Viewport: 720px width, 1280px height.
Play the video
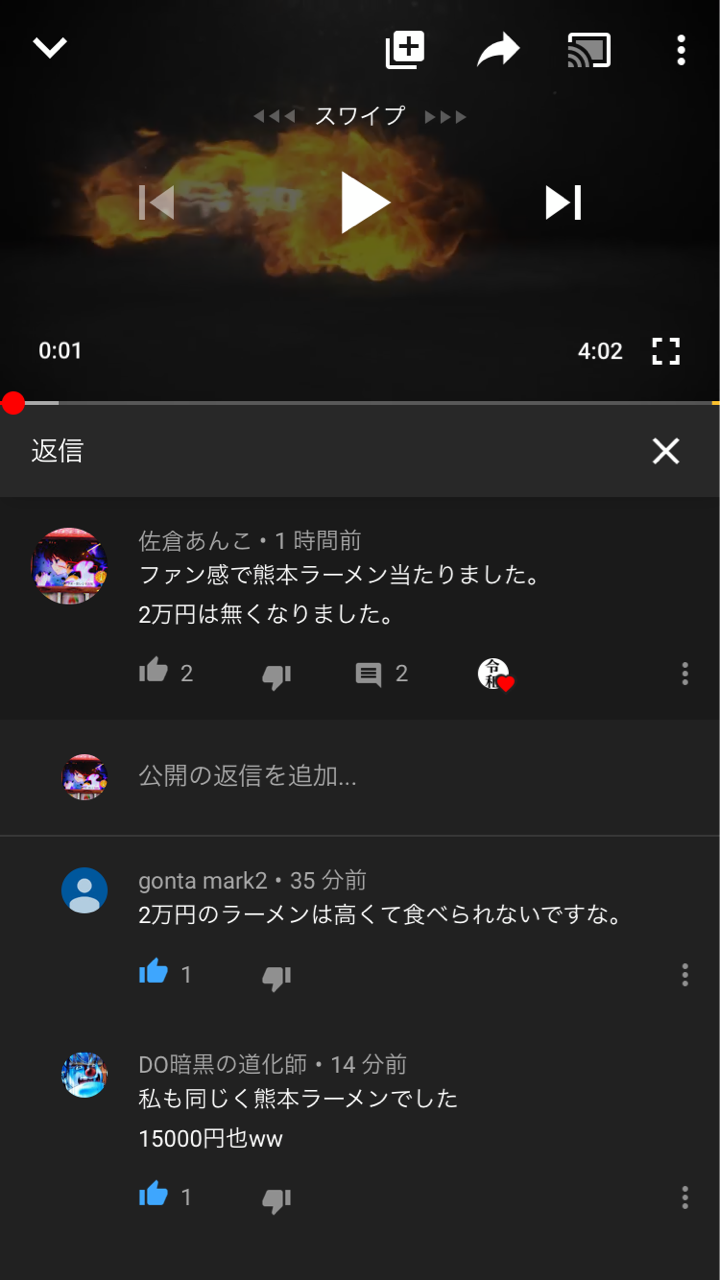point(362,203)
